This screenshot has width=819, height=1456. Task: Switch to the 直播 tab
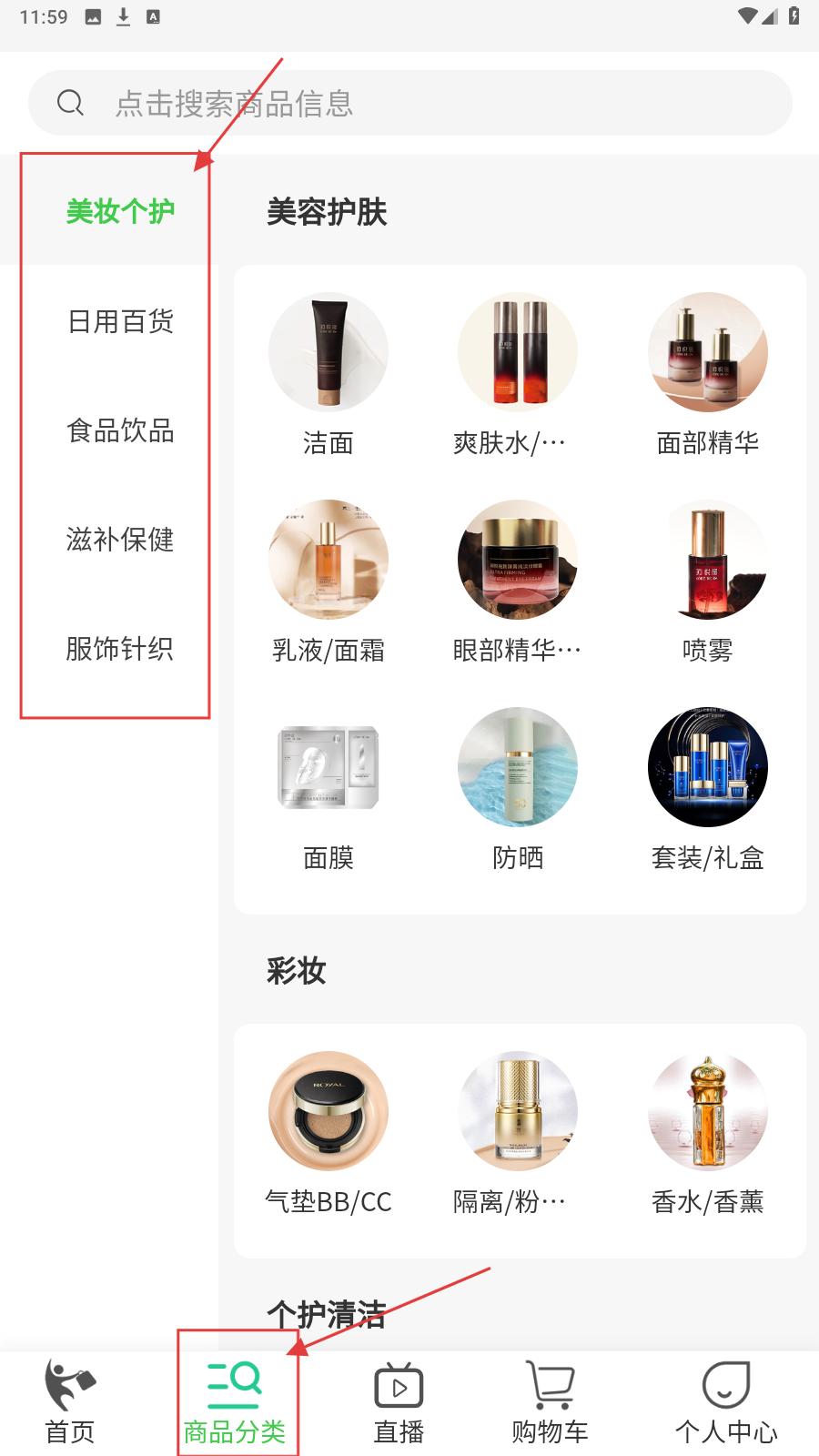[x=399, y=1402]
